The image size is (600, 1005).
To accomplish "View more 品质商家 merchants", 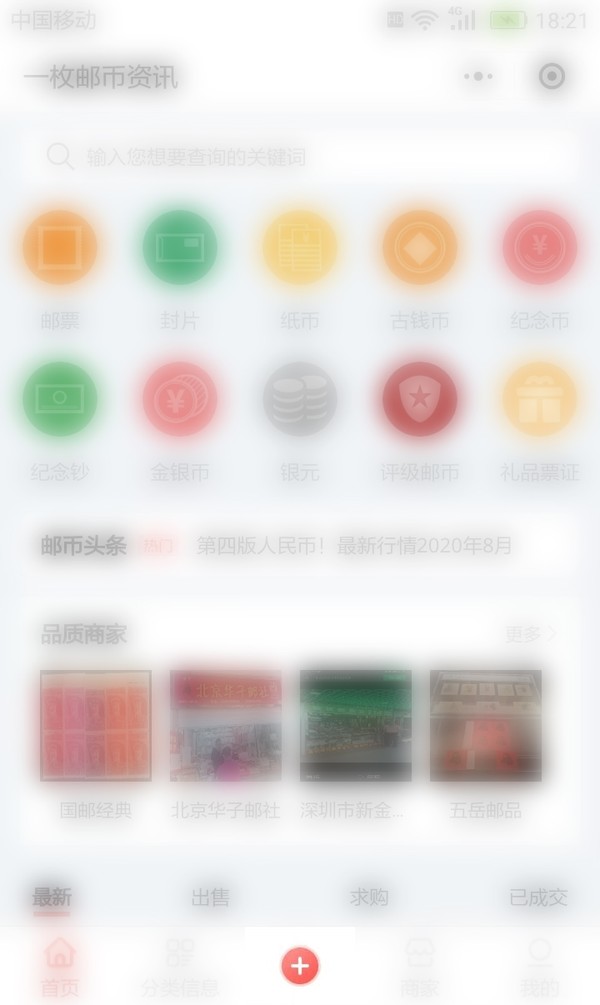I will (530, 634).
